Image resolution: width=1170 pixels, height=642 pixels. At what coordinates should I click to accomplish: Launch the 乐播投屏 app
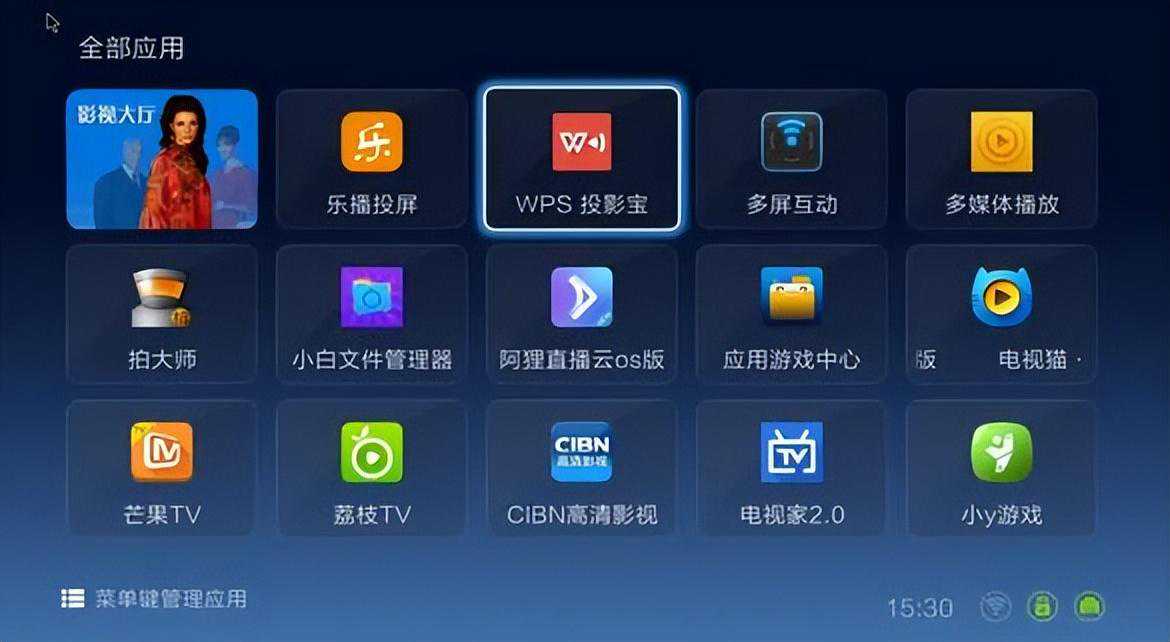coord(372,159)
